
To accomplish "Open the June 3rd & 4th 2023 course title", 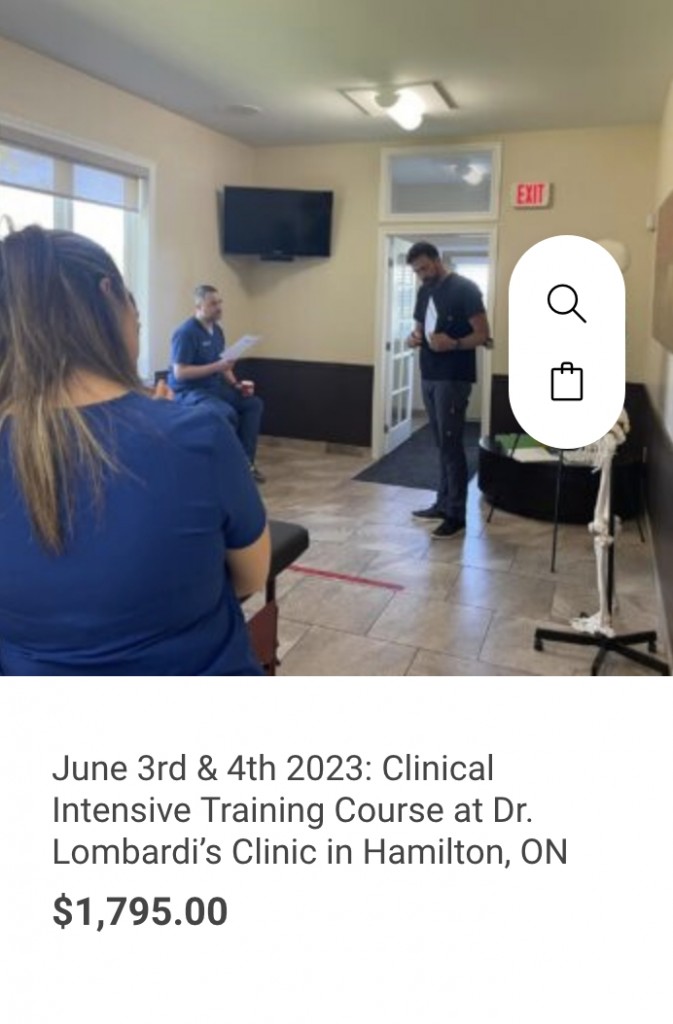I will 309,810.
